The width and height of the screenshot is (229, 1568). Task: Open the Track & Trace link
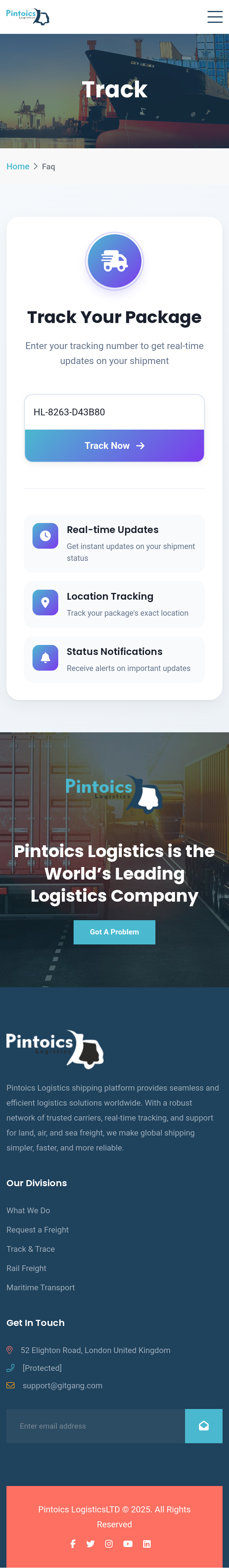tap(30, 1249)
